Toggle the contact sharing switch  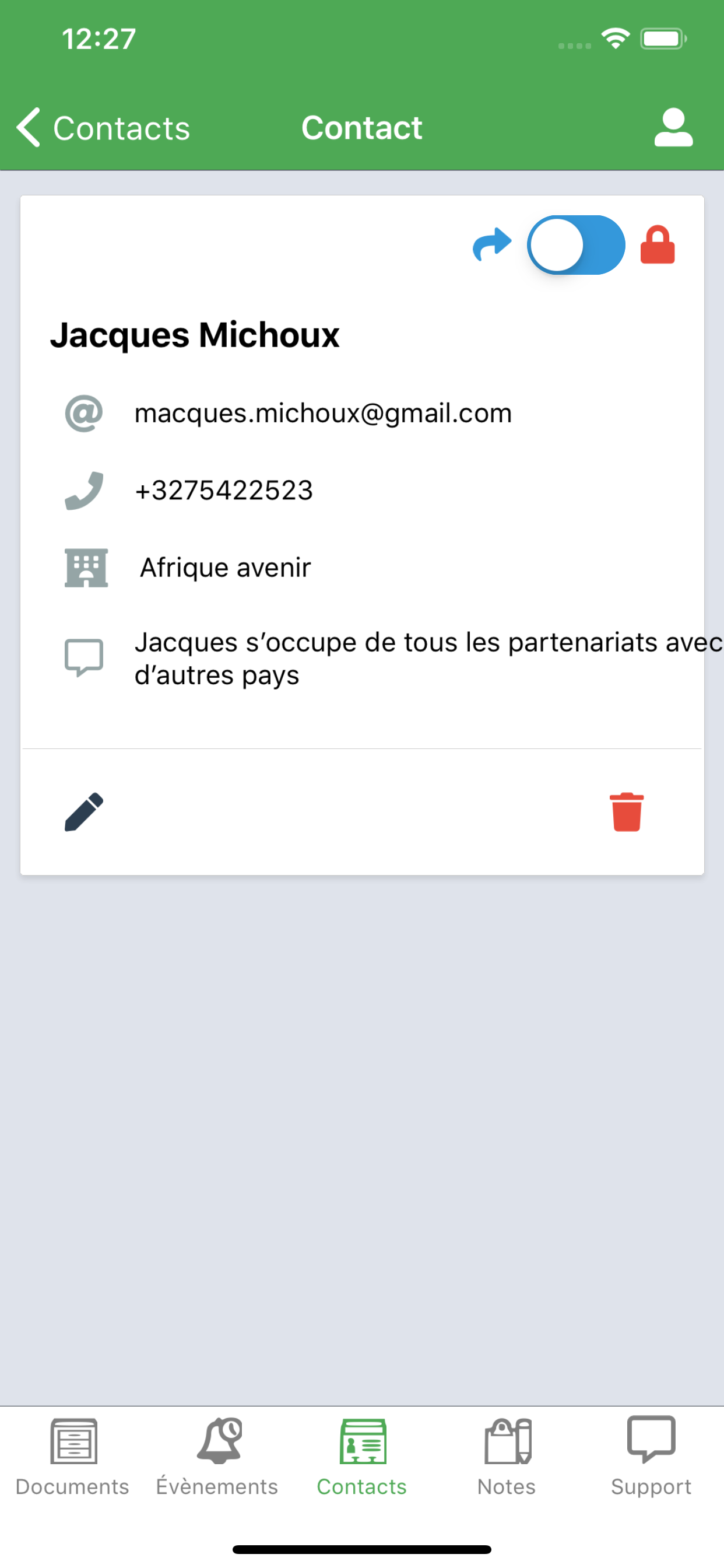575,246
